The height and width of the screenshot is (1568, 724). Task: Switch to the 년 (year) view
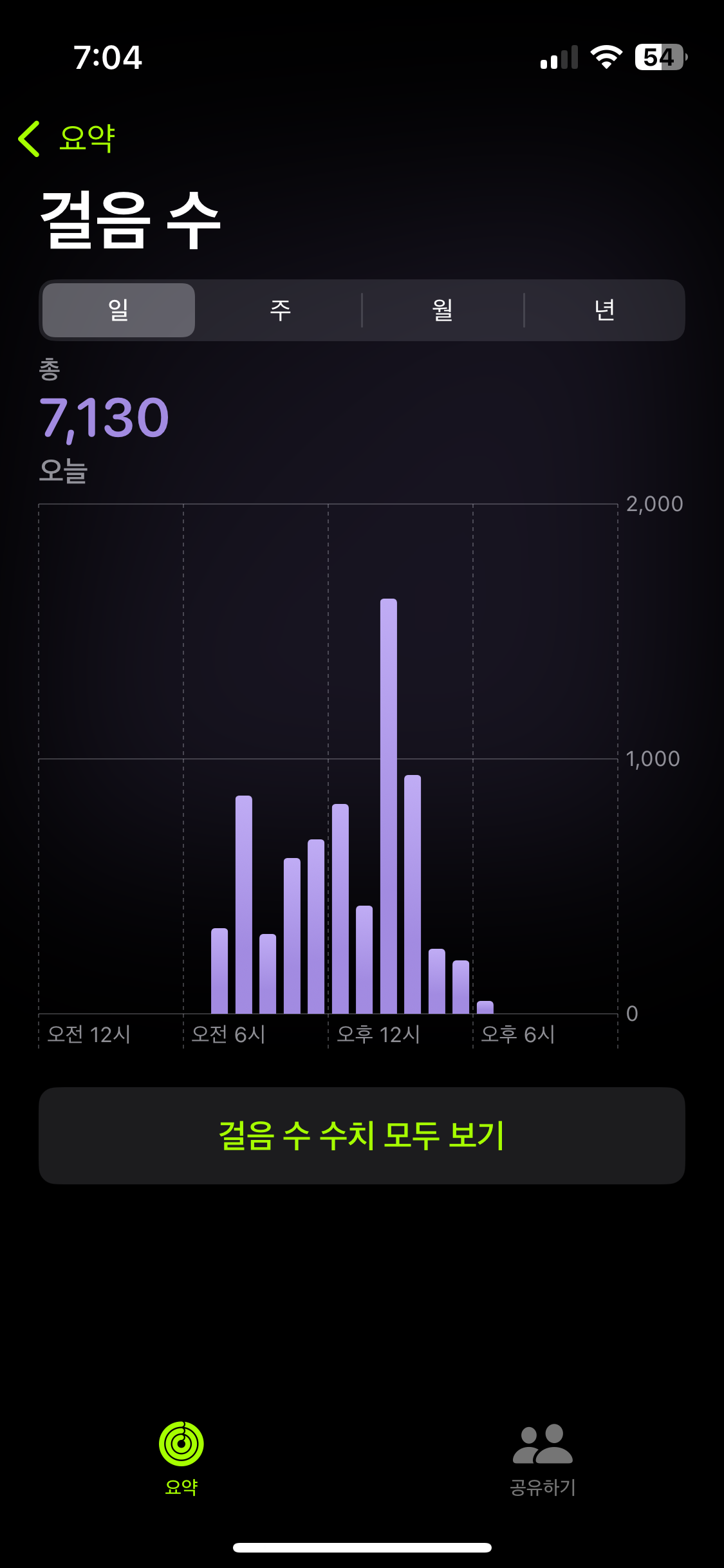pyautogui.click(x=604, y=310)
